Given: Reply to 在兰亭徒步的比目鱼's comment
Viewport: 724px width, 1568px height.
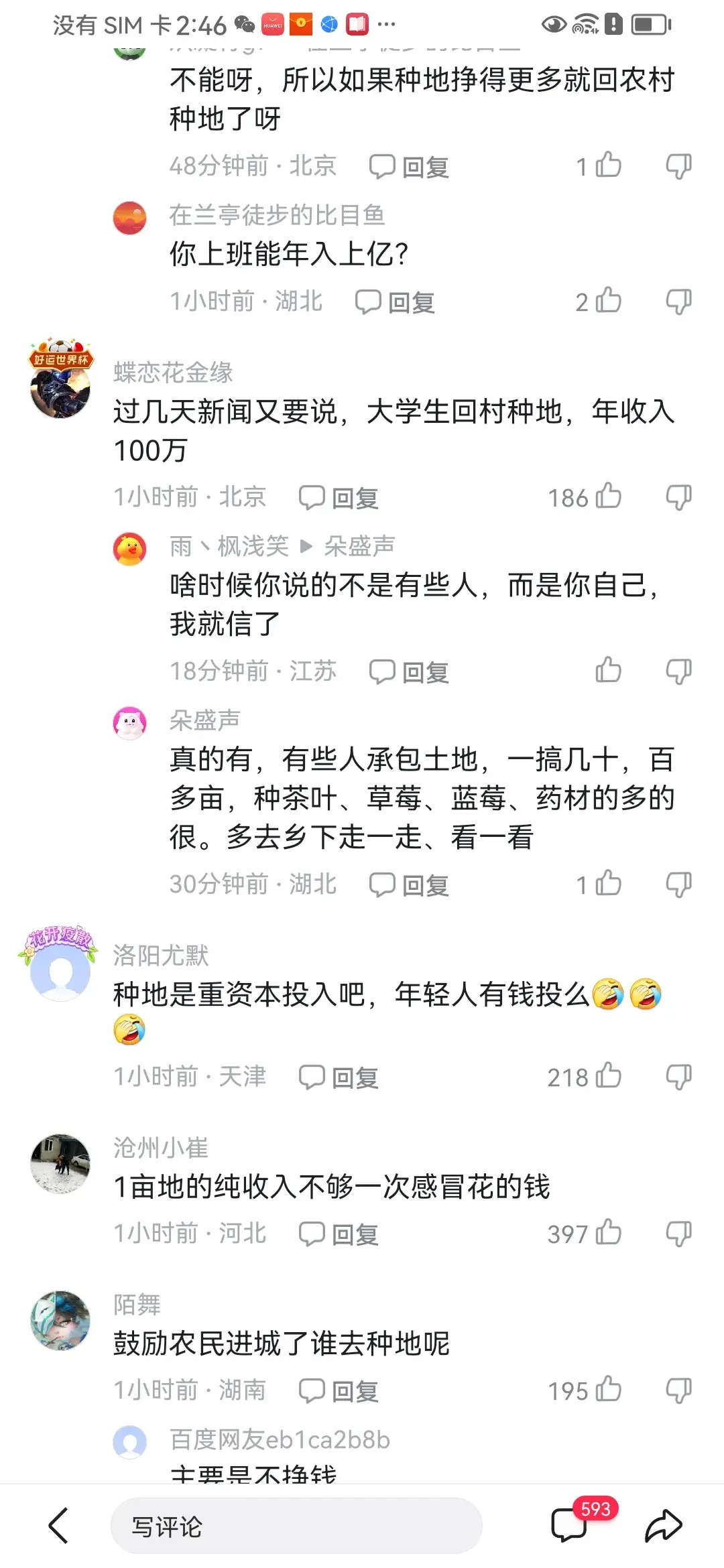Looking at the screenshot, I should point(396,302).
